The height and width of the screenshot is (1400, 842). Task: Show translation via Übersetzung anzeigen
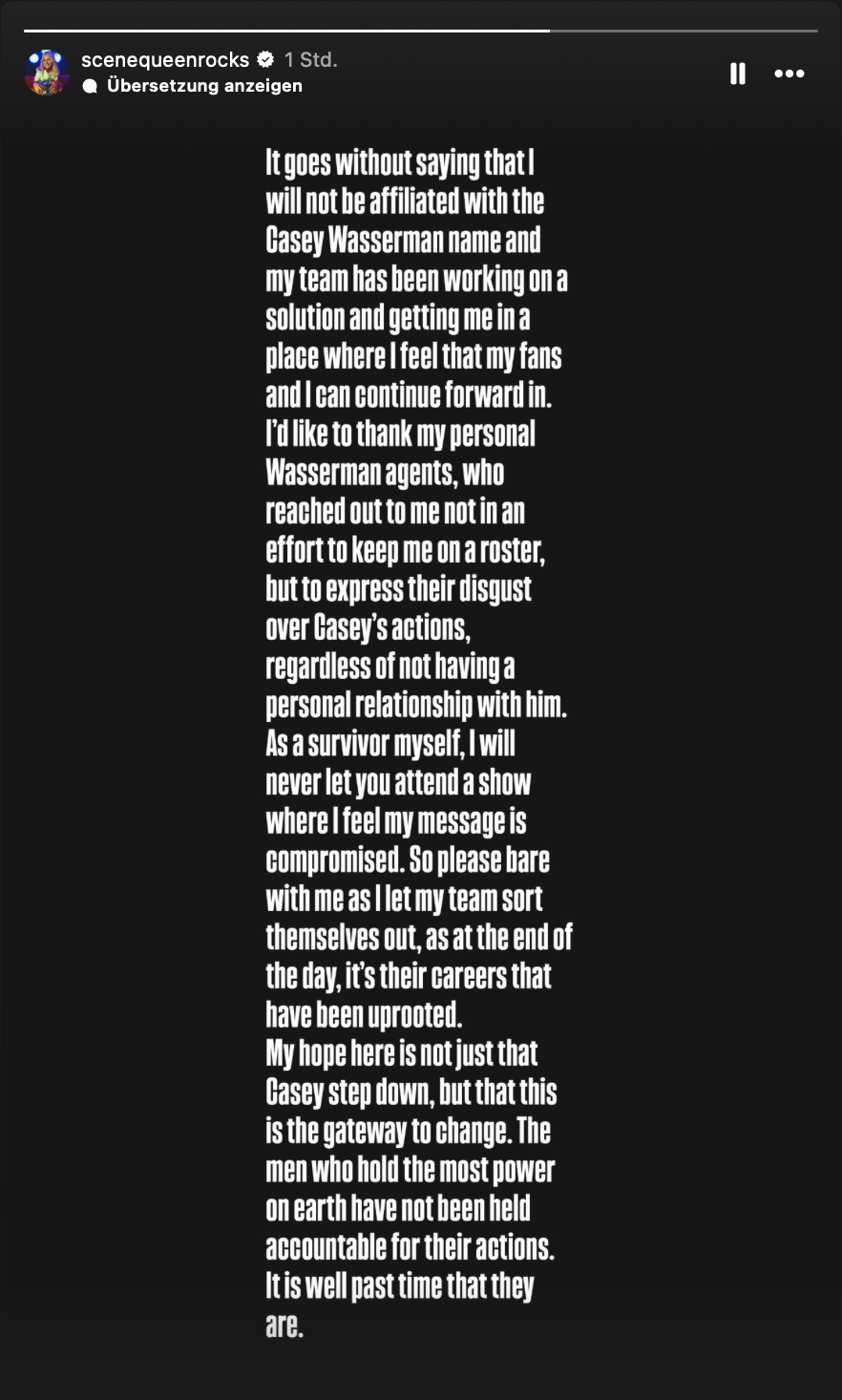(203, 86)
